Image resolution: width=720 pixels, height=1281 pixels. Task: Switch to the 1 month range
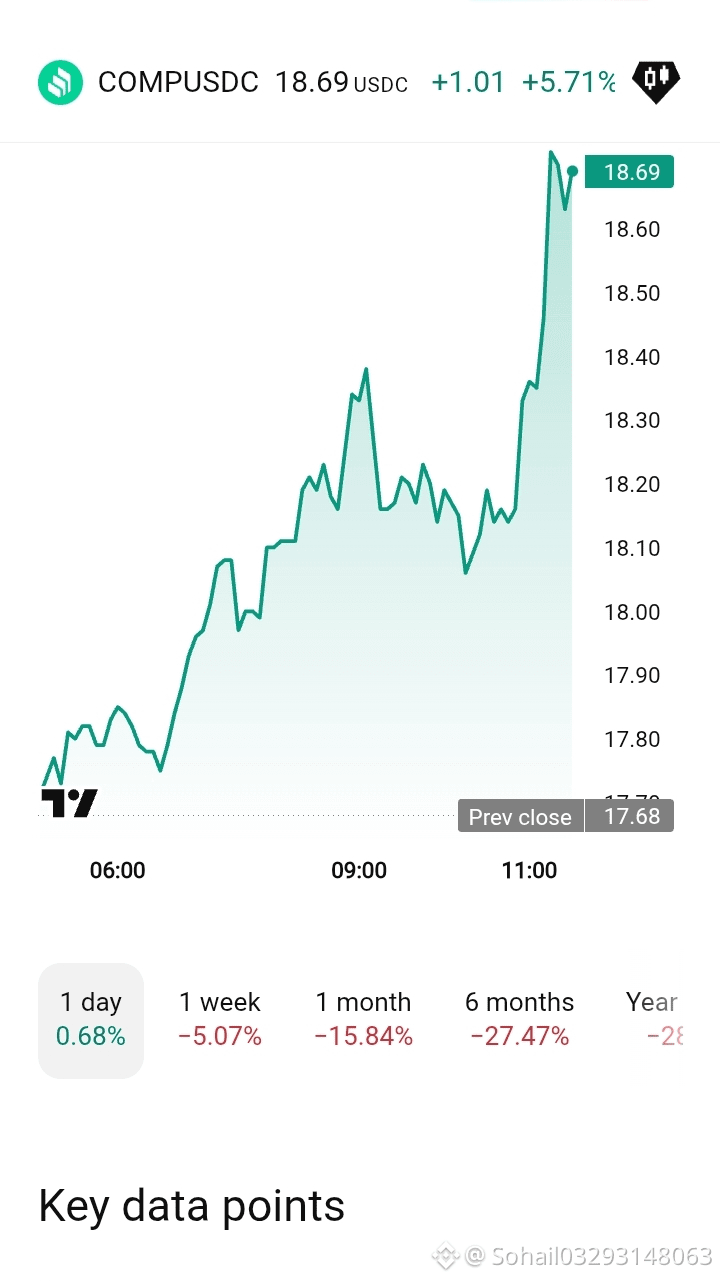(364, 1020)
